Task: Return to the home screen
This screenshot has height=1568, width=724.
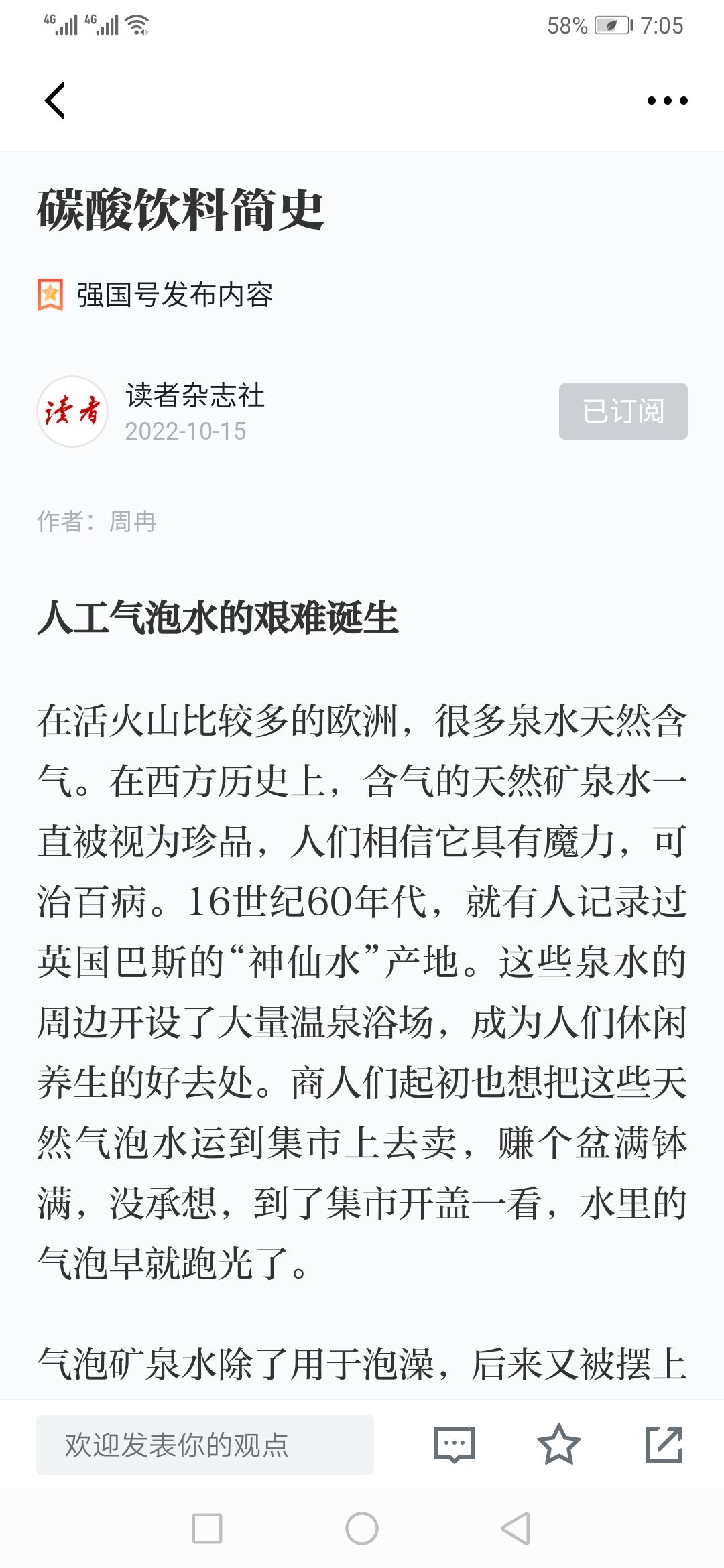Action: 362,1528
